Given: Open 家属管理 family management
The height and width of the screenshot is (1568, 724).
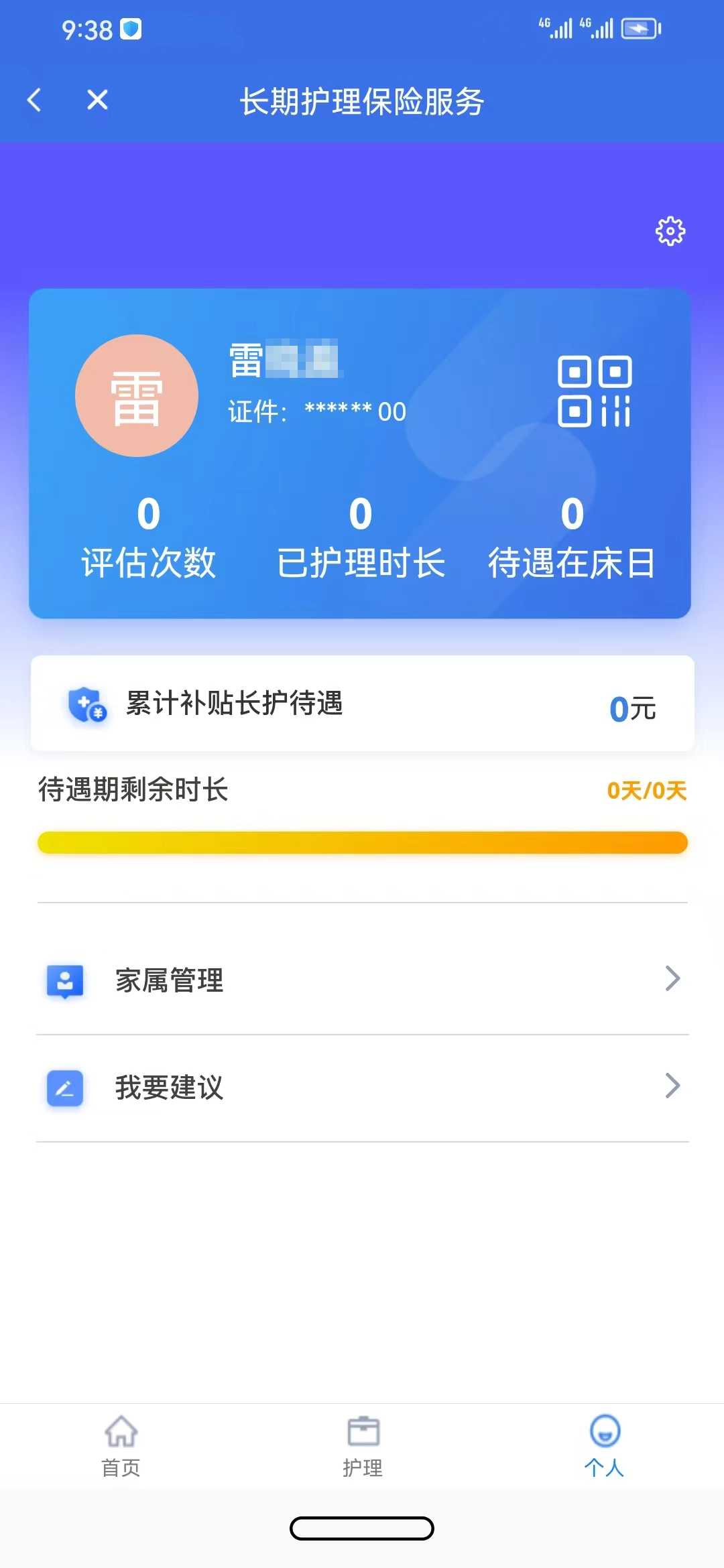Looking at the screenshot, I should tap(362, 980).
